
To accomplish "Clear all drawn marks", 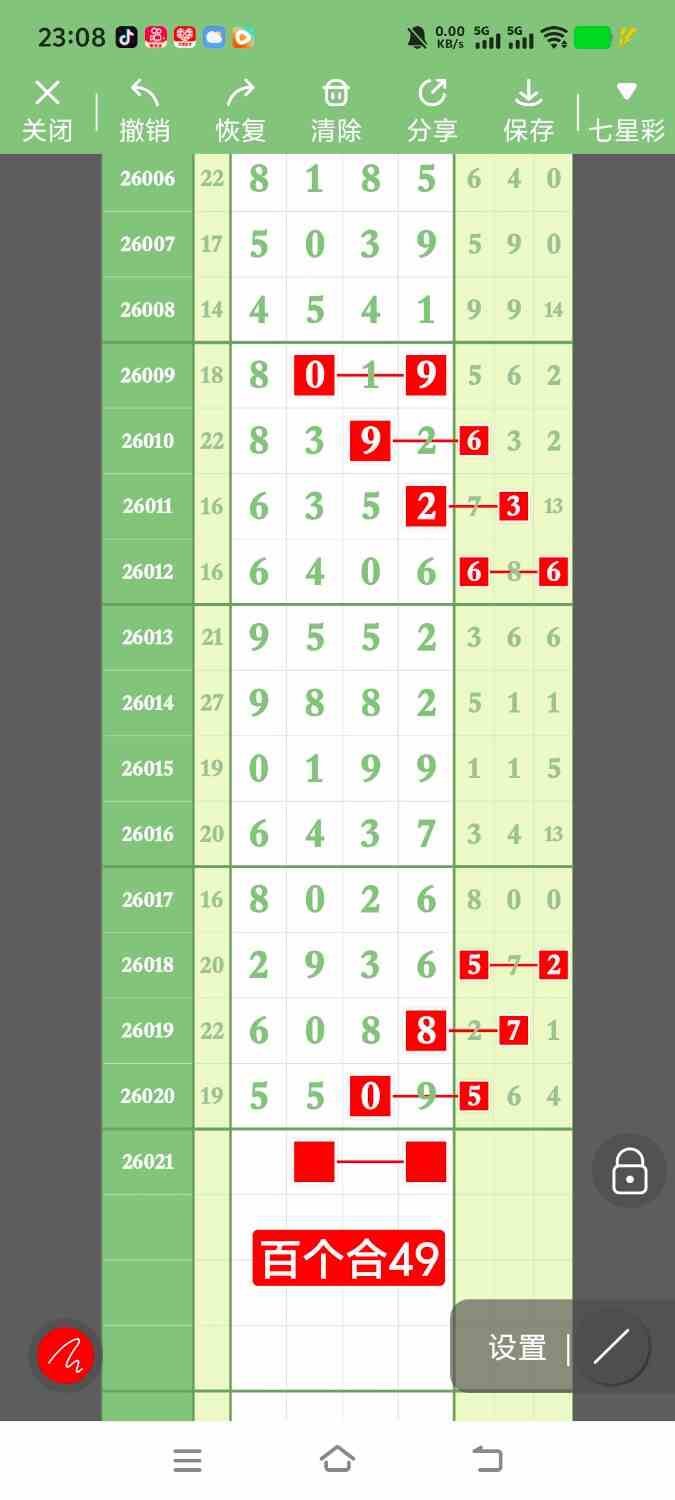I will point(336,111).
